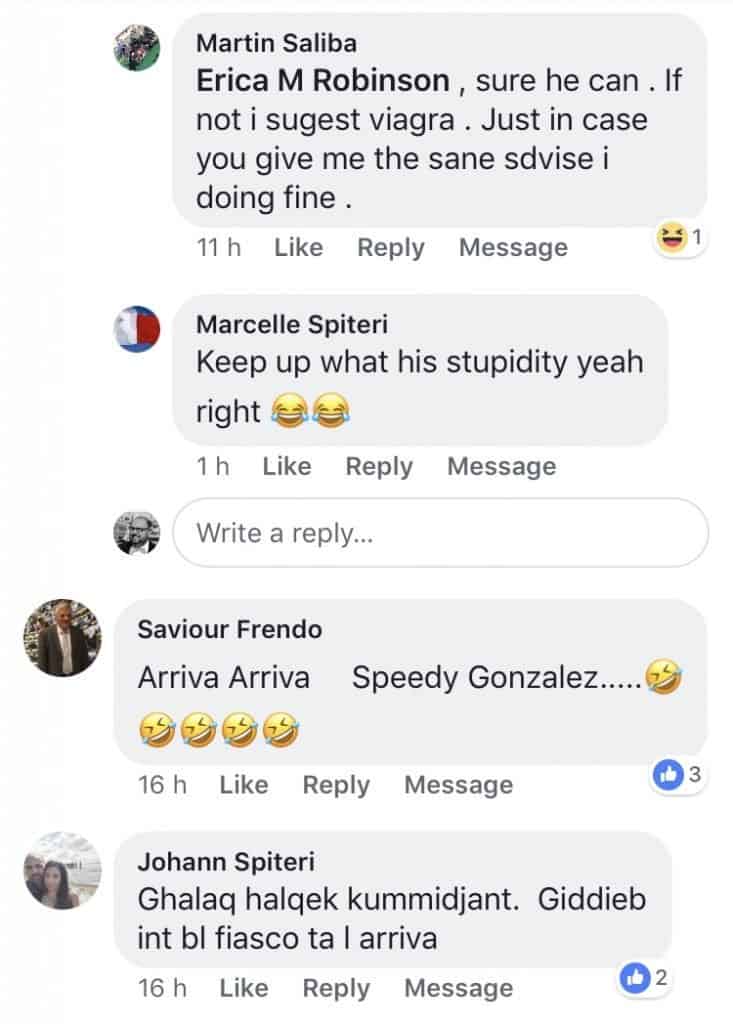Message Martin Saliba from his comment
The image size is (733, 1024).
pyautogui.click(x=513, y=248)
